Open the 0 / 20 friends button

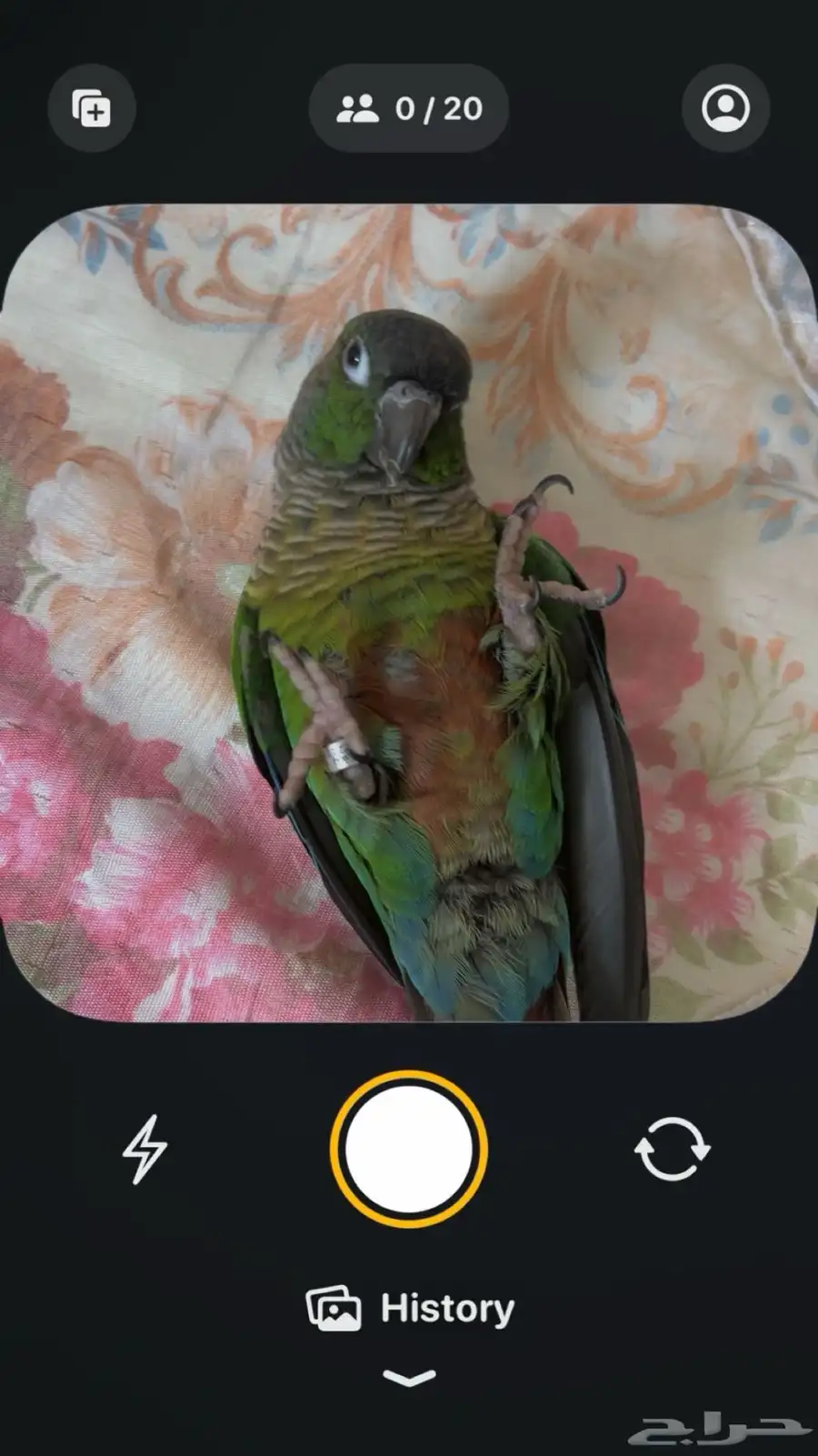coord(409,109)
